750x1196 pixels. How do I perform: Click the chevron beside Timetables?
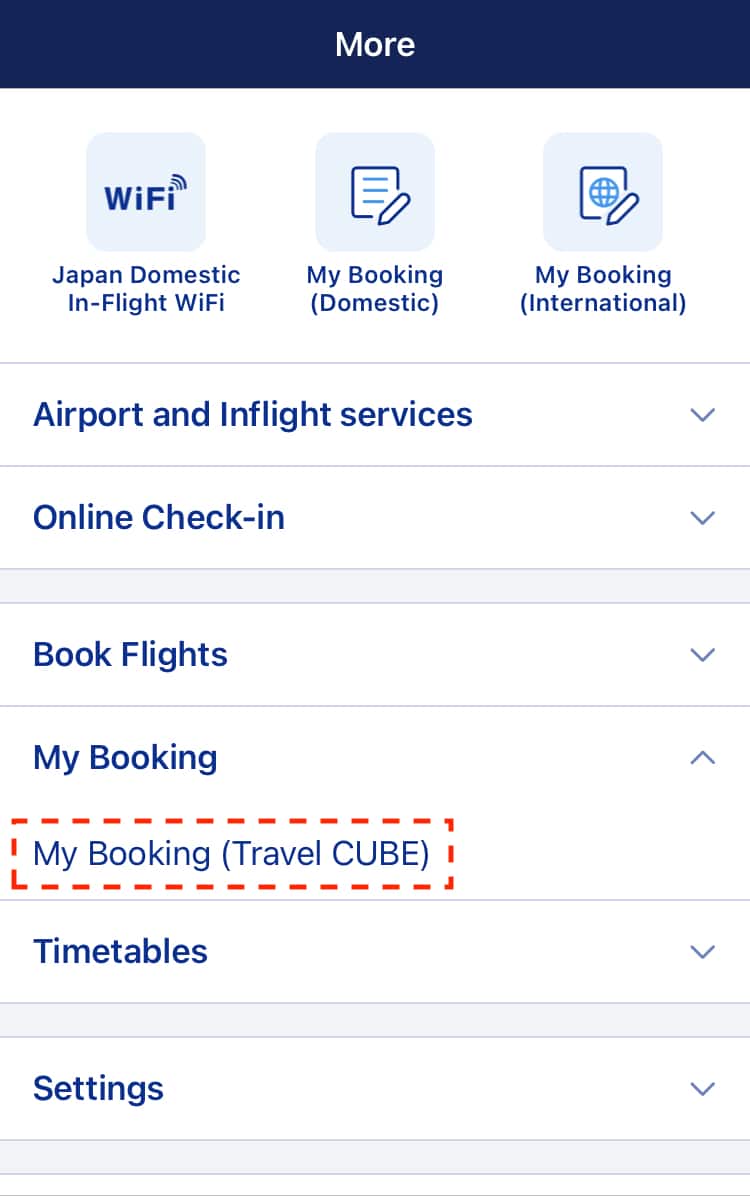(x=702, y=952)
